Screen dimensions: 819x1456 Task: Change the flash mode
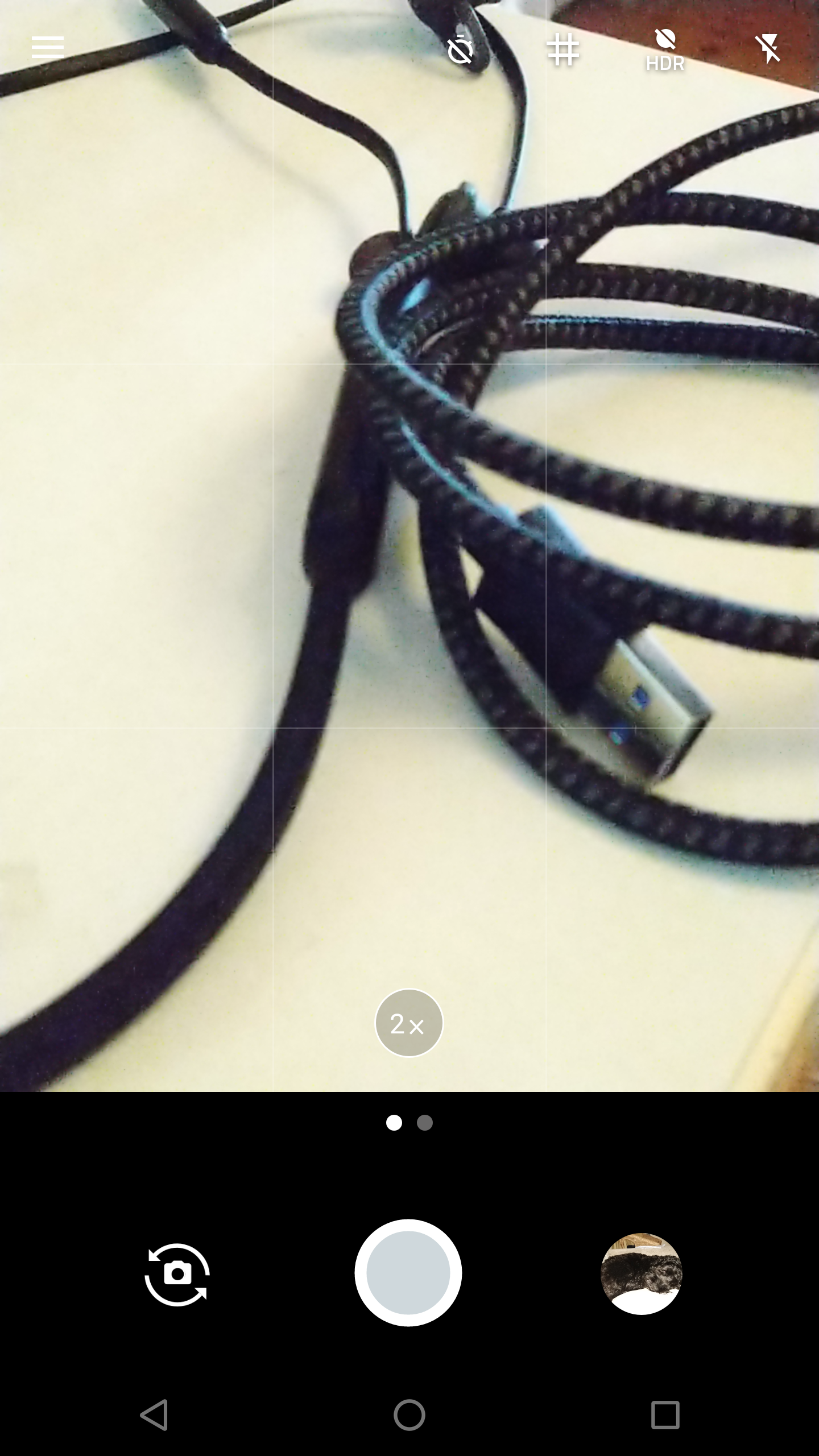tap(767, 50)
